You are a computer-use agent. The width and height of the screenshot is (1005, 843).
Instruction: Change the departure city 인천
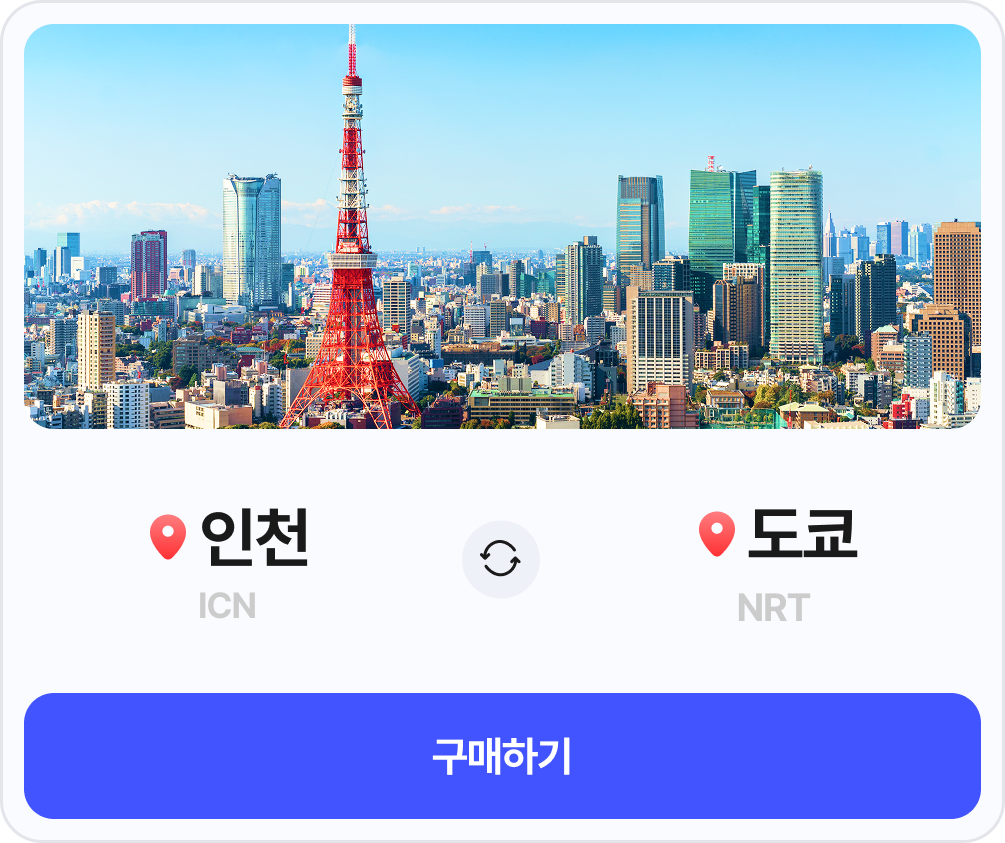253,538
